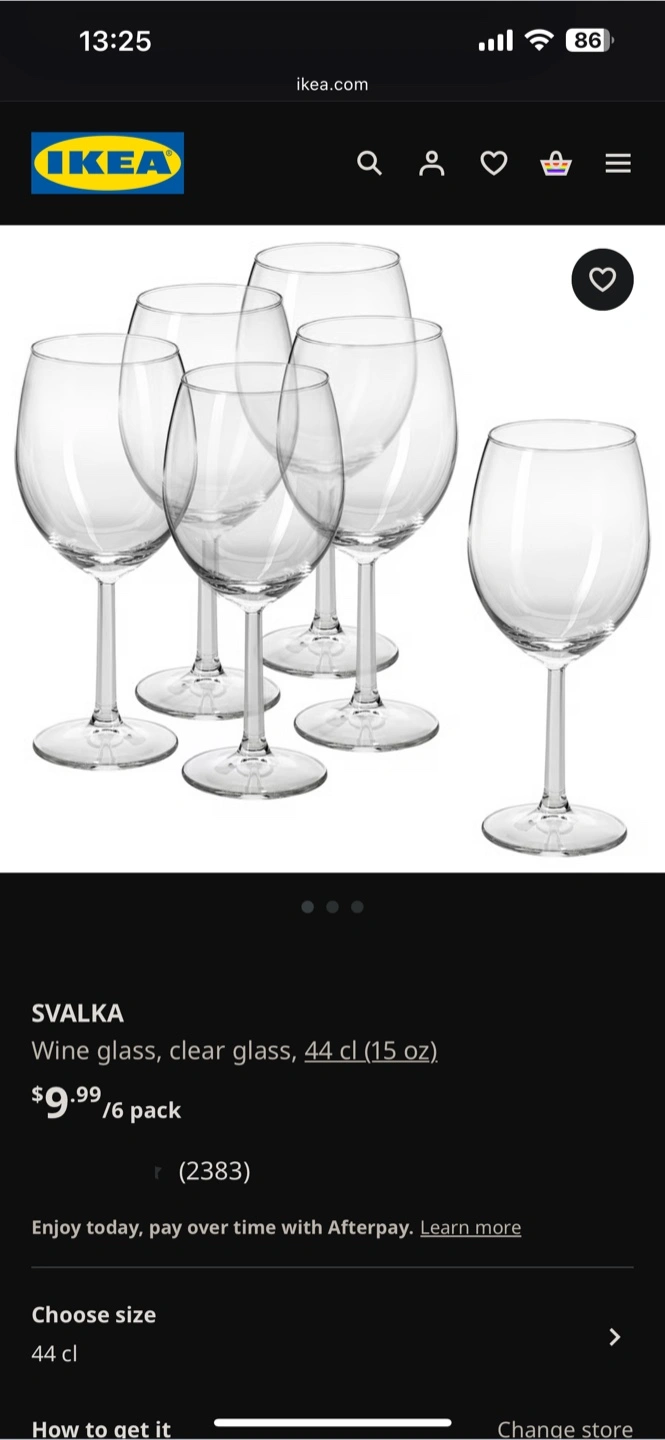Open the favorites heart in the header
The width and height of the screenshot is (665, 1440).
[493, 163]
